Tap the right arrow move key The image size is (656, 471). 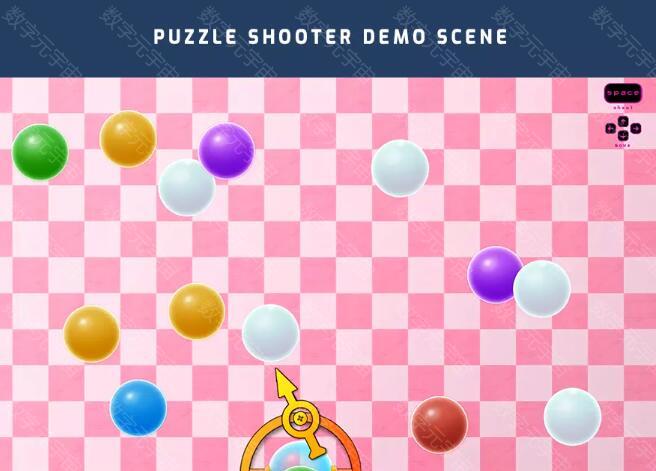point(636,128)
